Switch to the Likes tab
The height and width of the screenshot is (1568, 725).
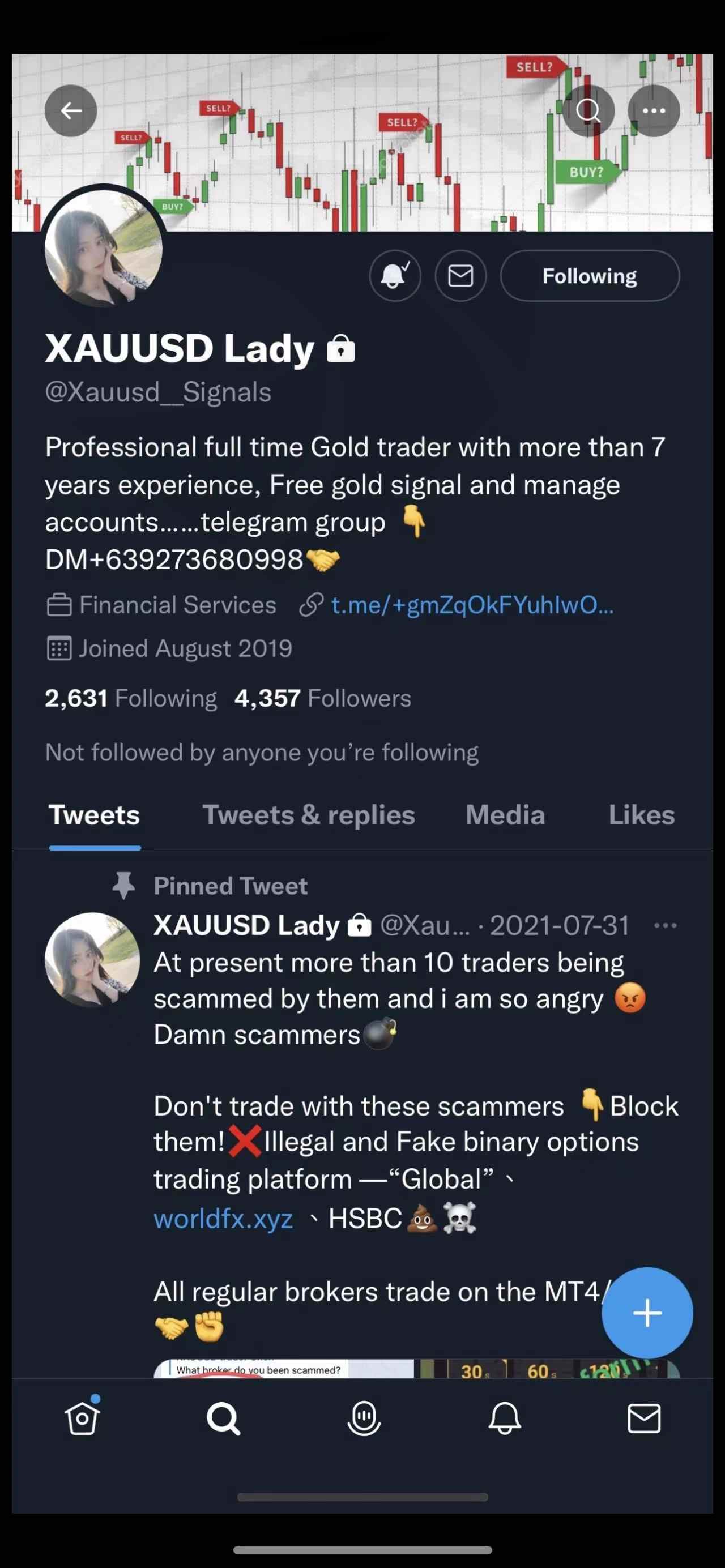(642, 815)
